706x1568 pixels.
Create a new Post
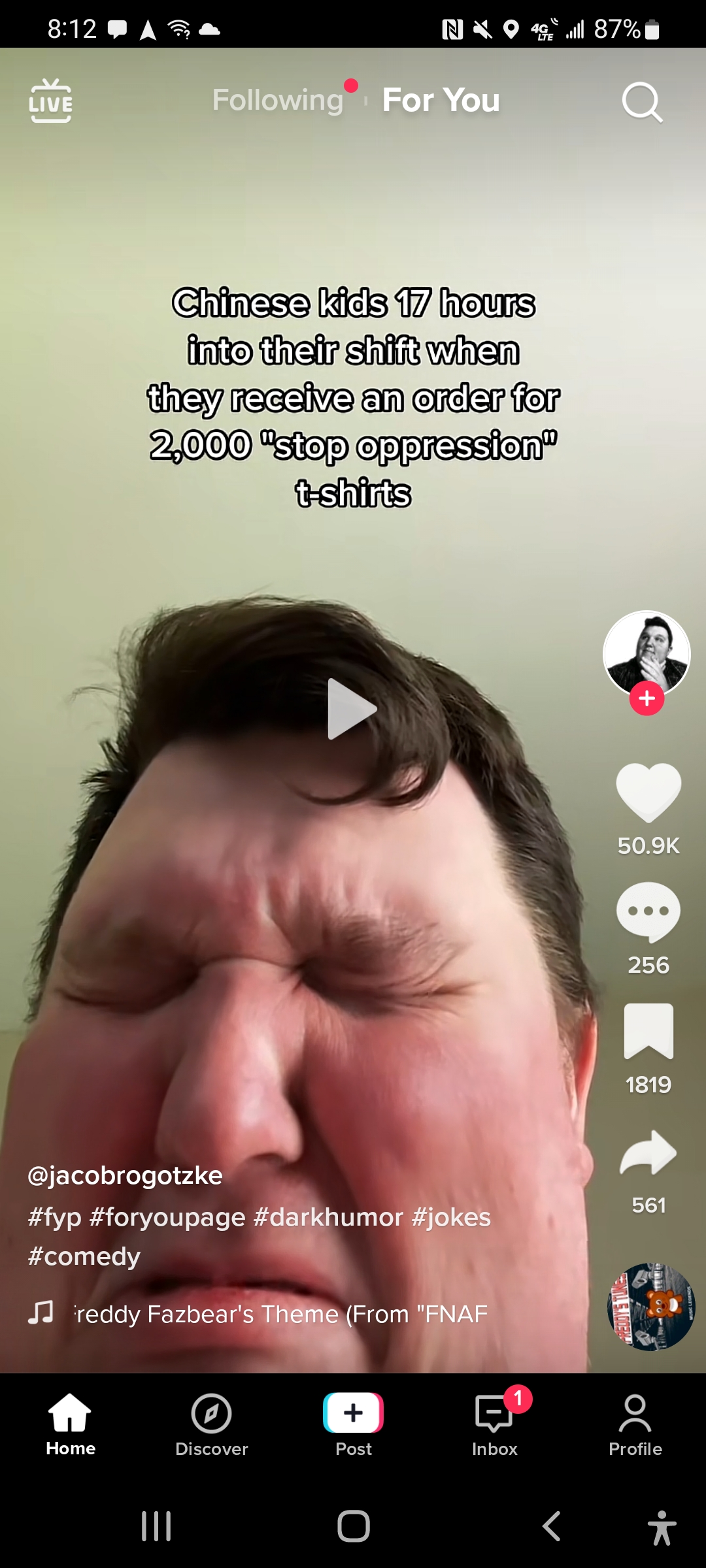click(x=353, y=1424)
